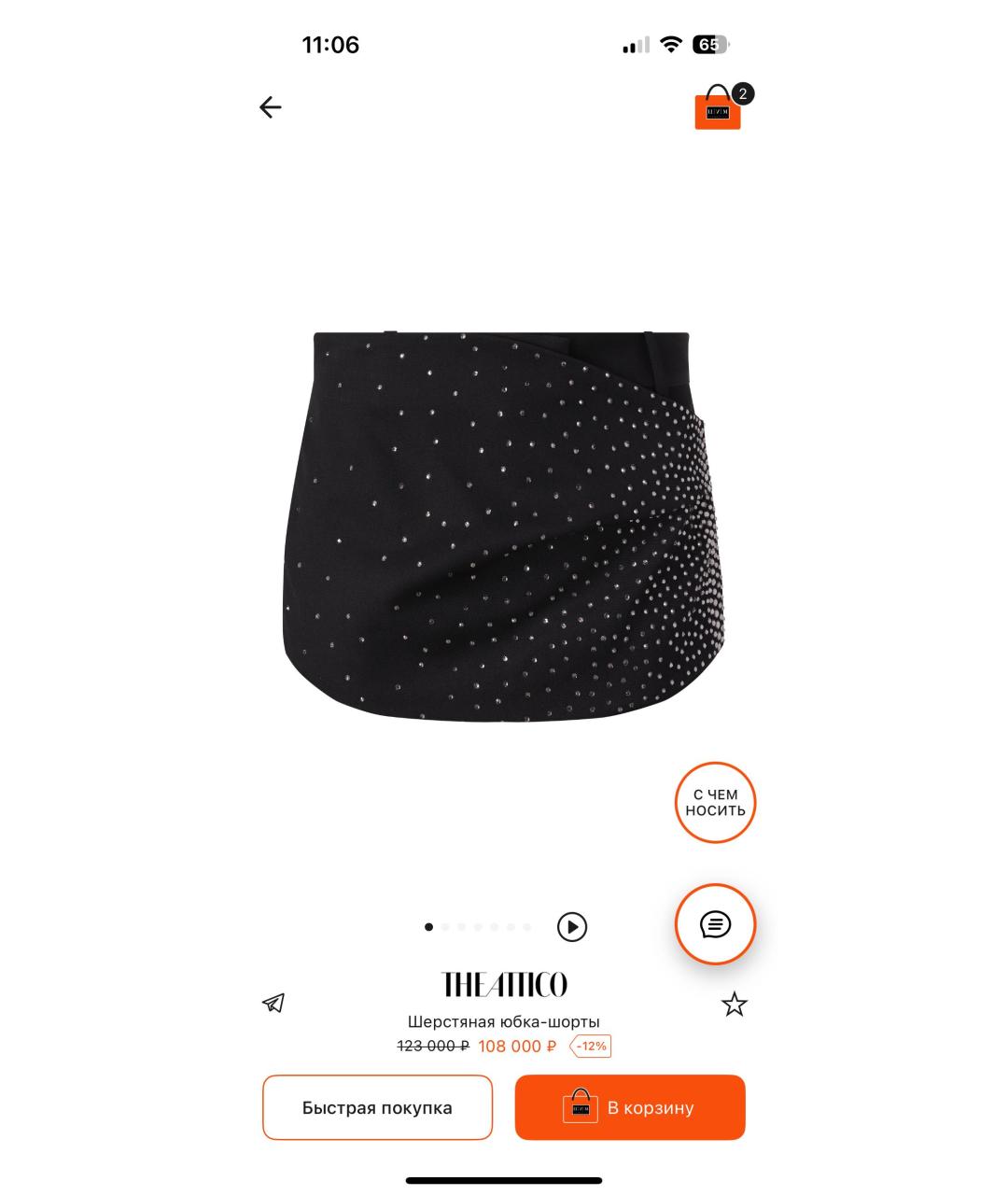This screenshot has width=1008, height=1195.
Task: Tap the 'С чем носить' styling button
Action: (715, 803)
